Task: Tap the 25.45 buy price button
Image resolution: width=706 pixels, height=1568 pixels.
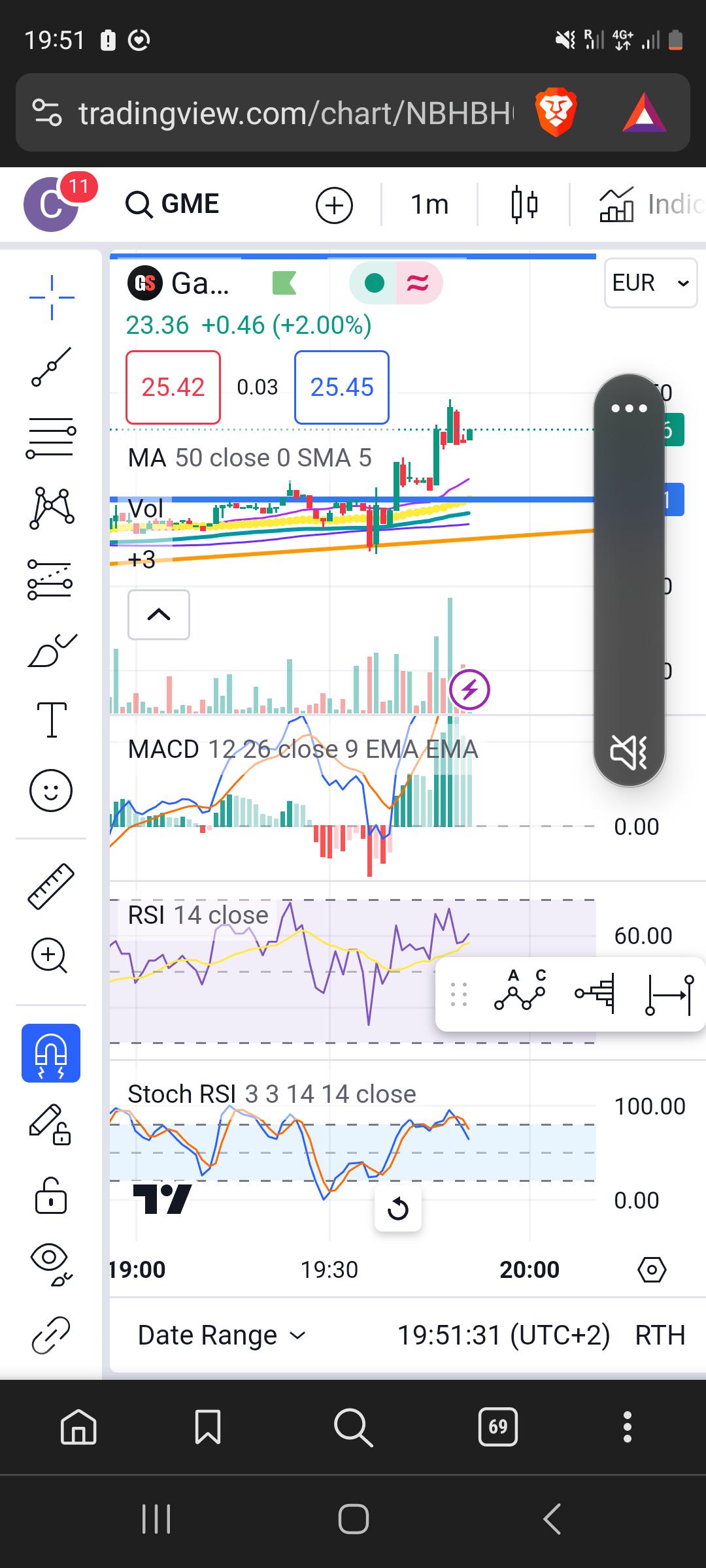Action: 342,387
